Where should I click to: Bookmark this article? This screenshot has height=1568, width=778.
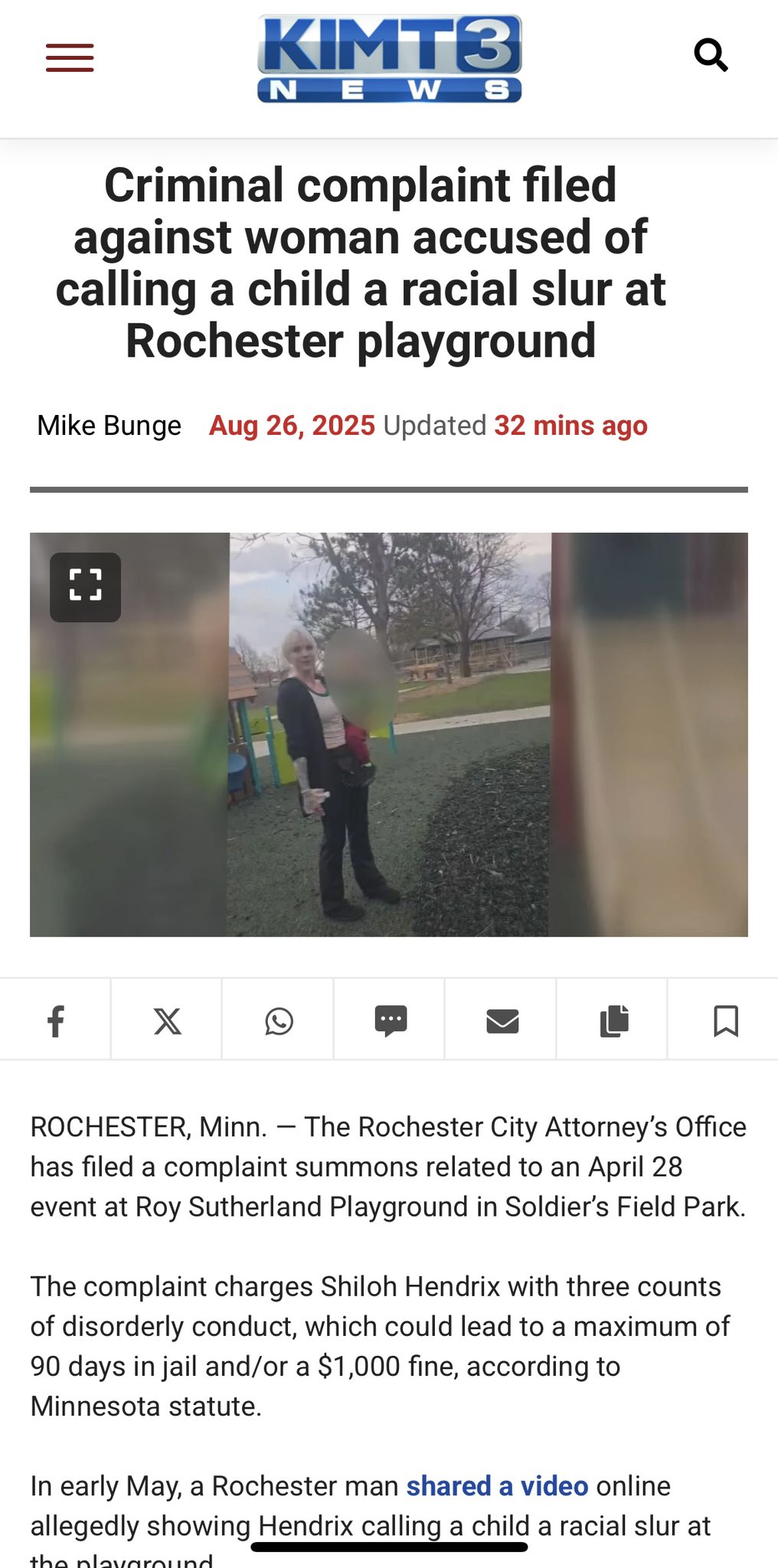click(725, 1021)
